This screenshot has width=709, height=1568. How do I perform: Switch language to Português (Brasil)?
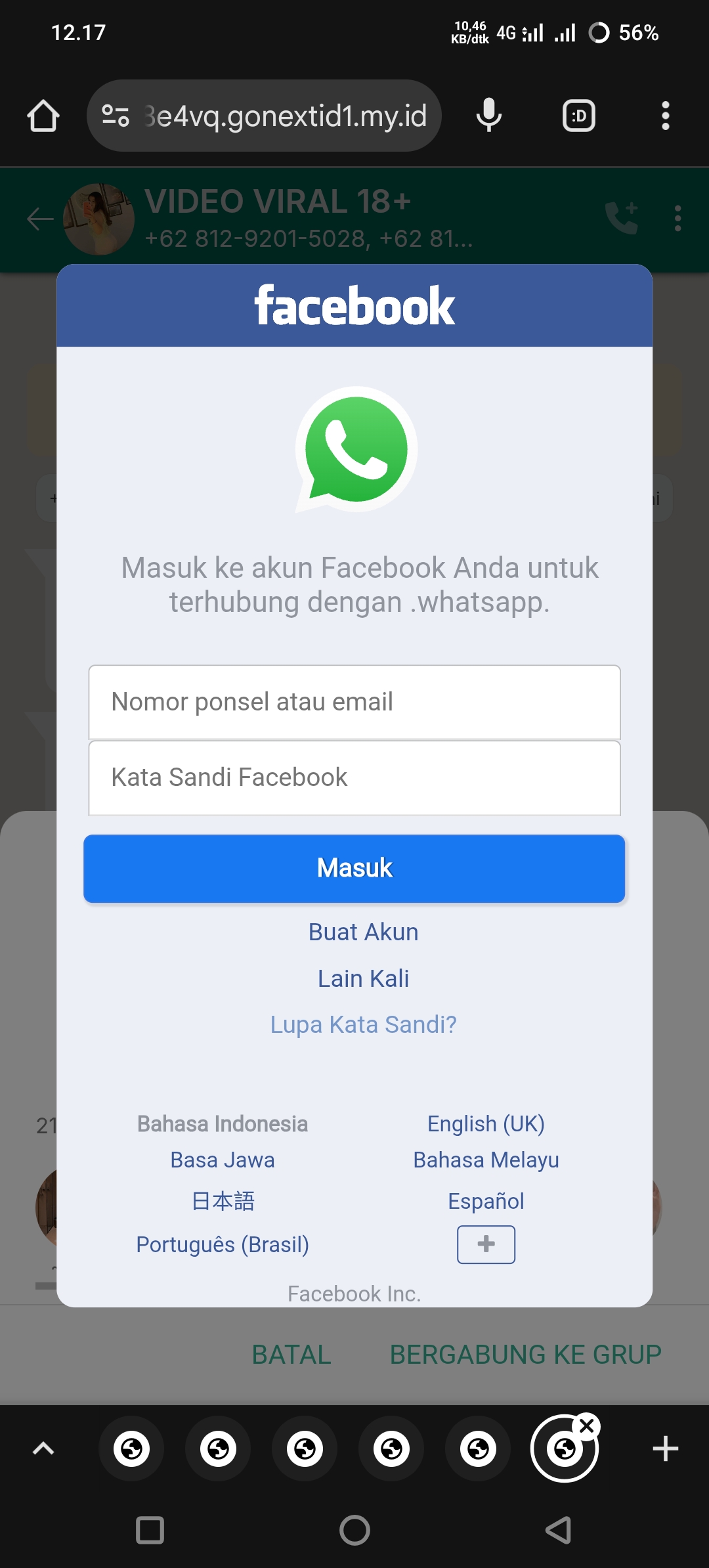(223, 1244)
